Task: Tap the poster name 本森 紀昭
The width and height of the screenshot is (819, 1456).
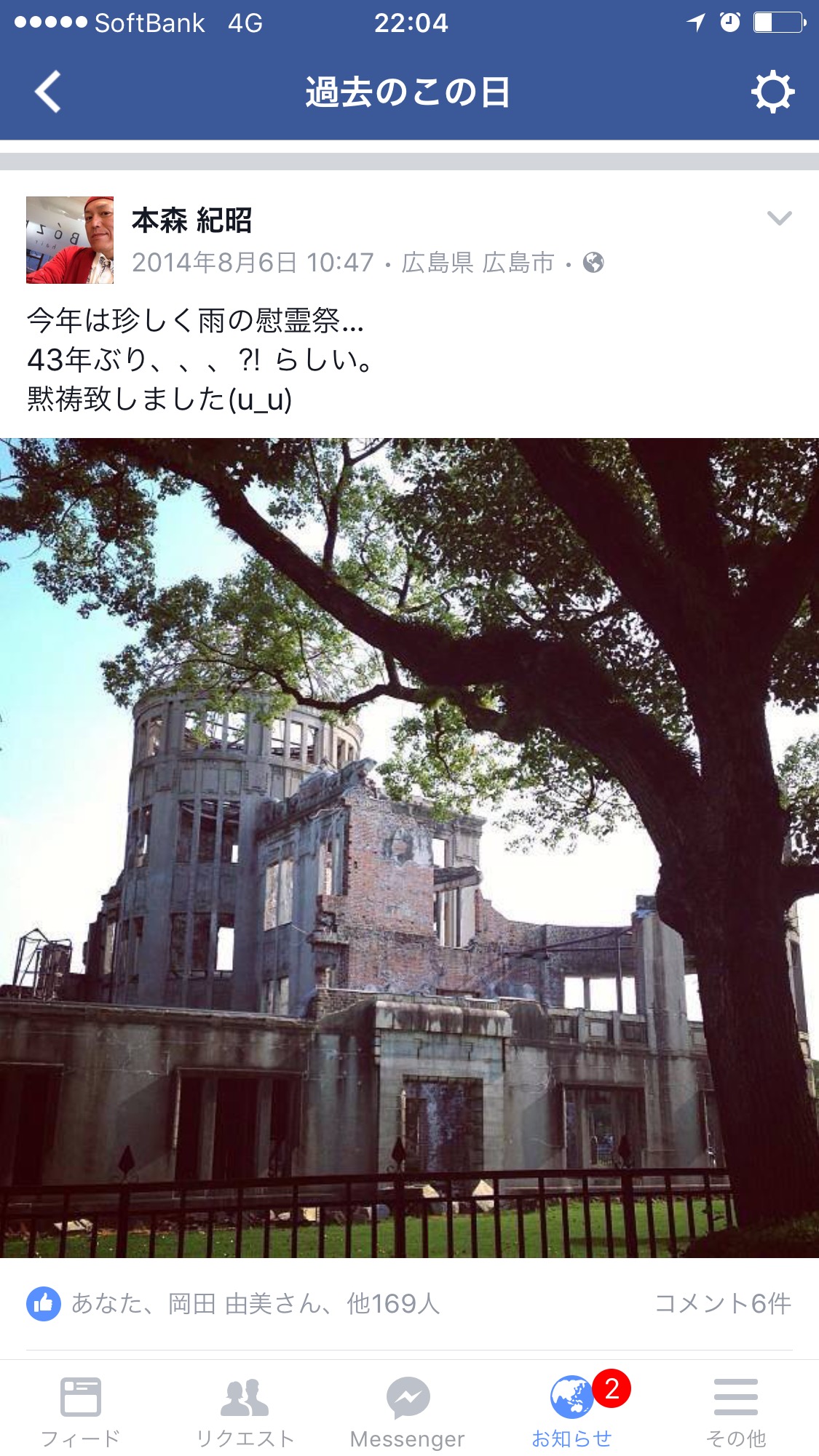Action: [192, 220]
